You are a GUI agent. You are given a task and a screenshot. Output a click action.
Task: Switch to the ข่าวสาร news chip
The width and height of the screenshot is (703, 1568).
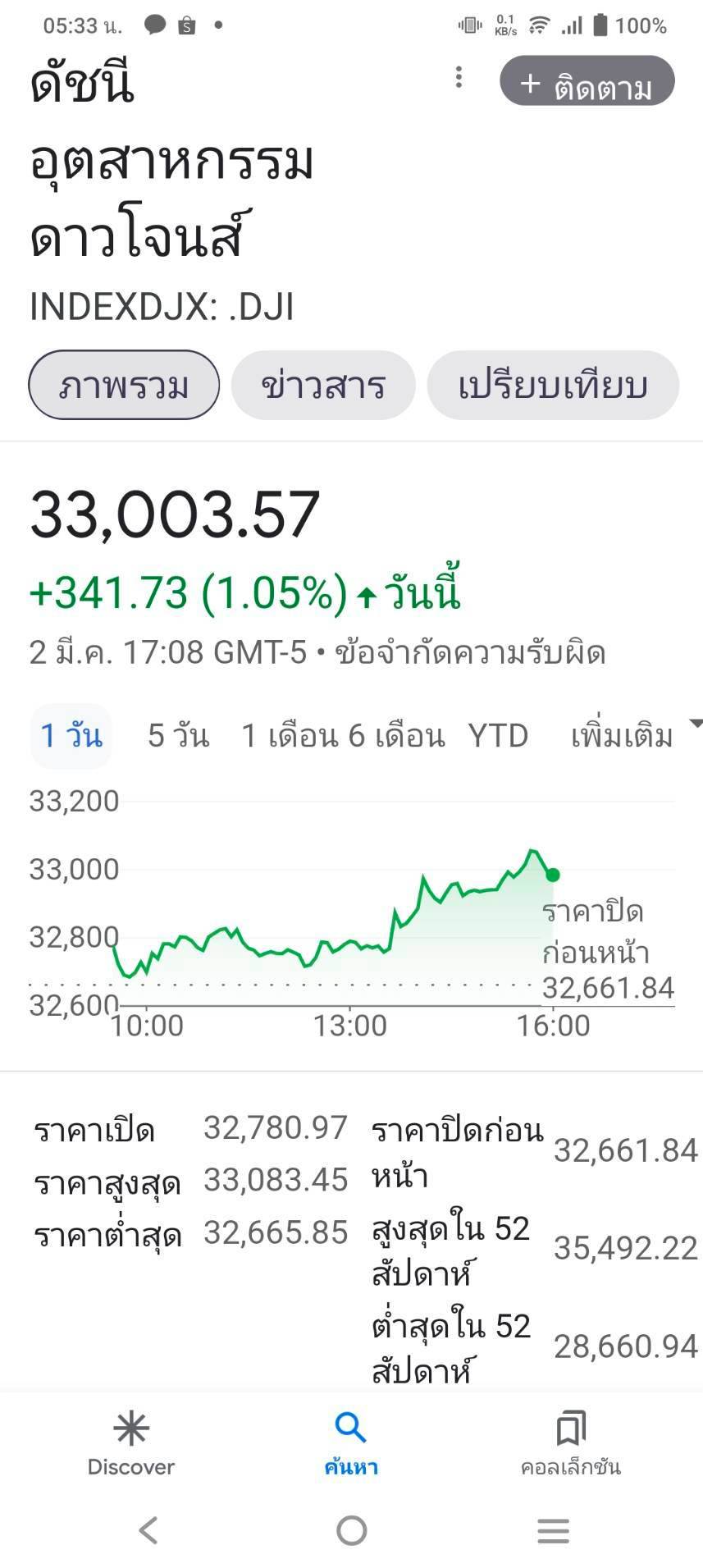click(323, 385)
